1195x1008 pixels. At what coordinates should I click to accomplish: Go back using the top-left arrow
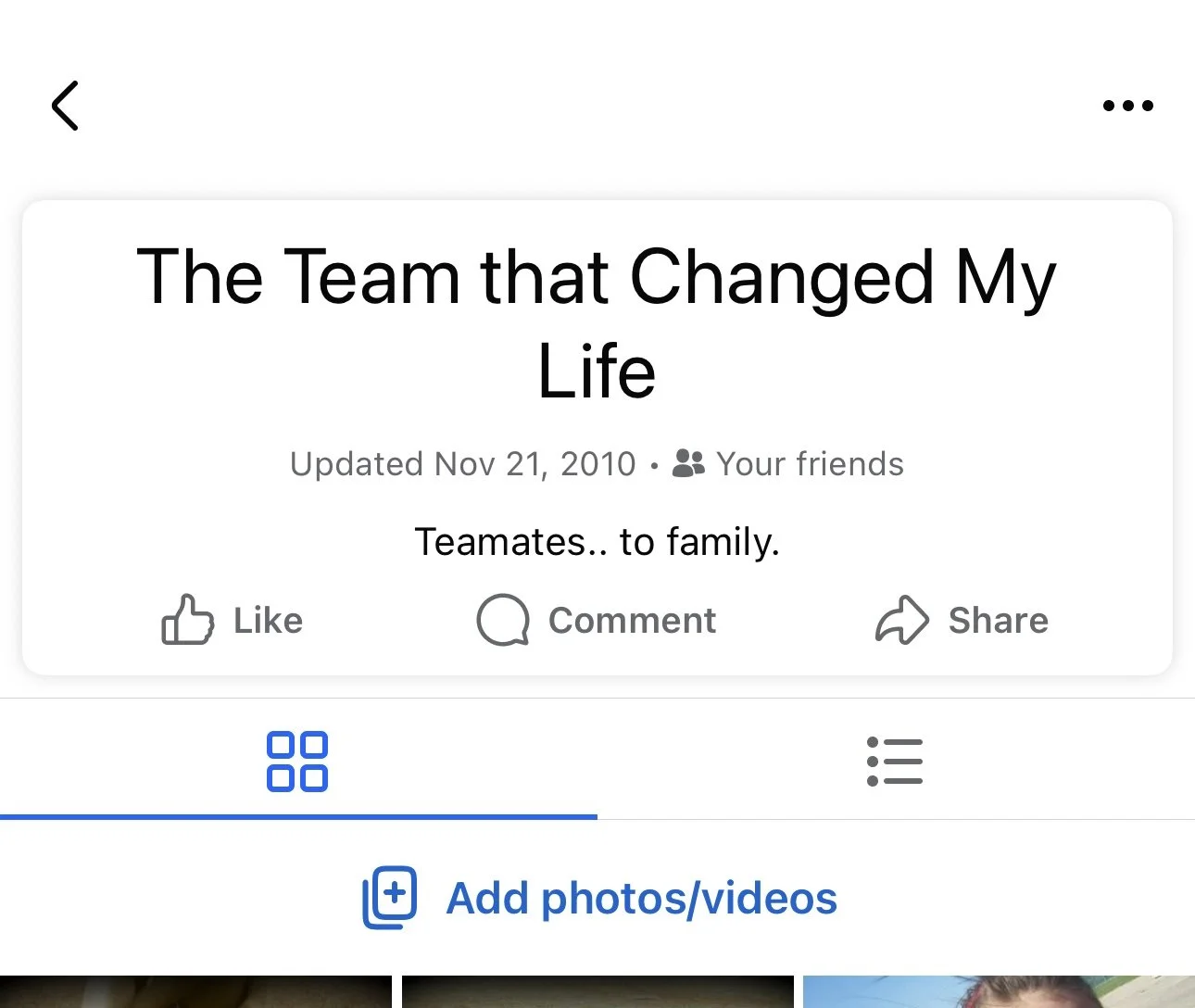click(65, 106)
